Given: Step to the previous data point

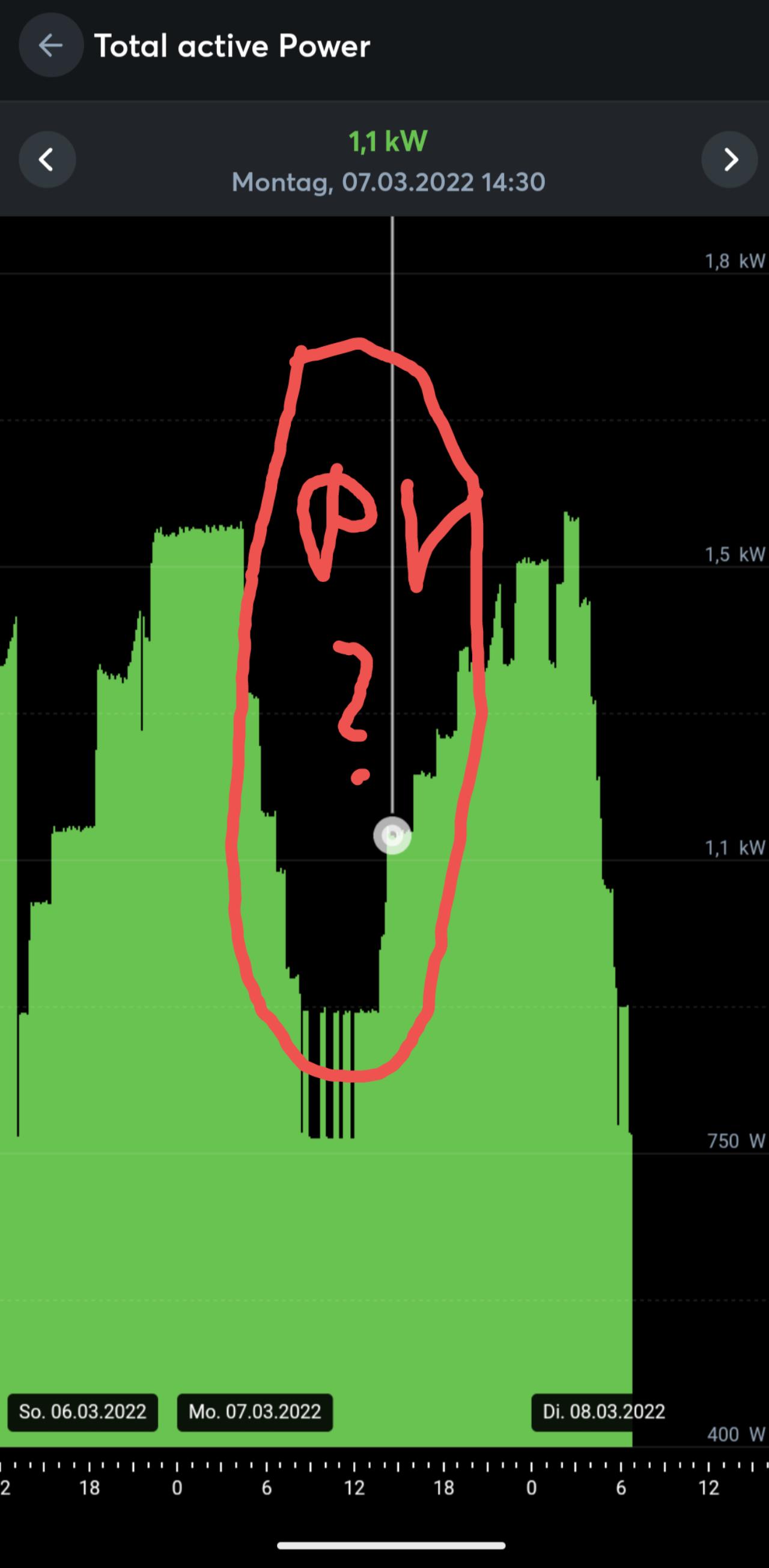Looking at the screenshot, I should tap(47, 159).
